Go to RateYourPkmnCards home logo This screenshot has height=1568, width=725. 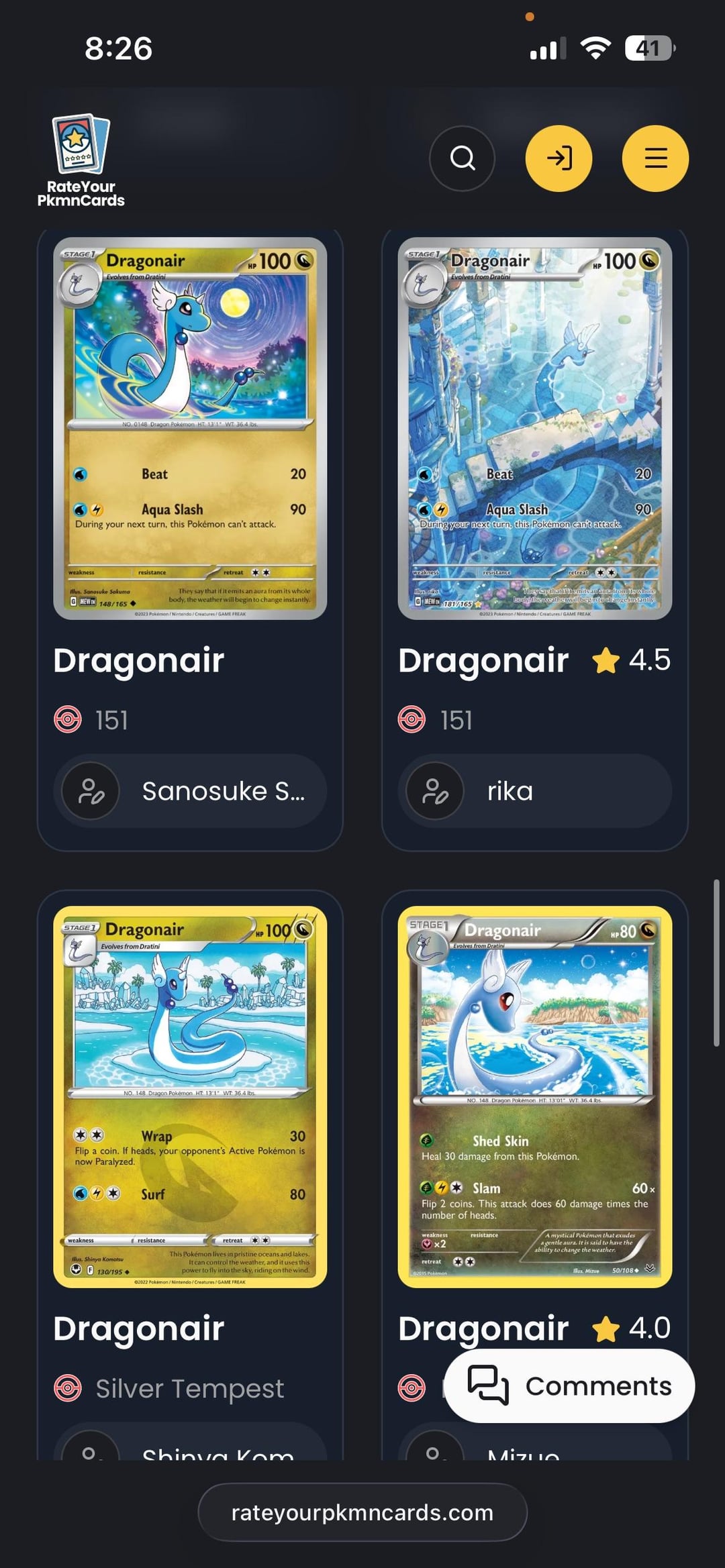pyautogui.click(x=81, y=162)
